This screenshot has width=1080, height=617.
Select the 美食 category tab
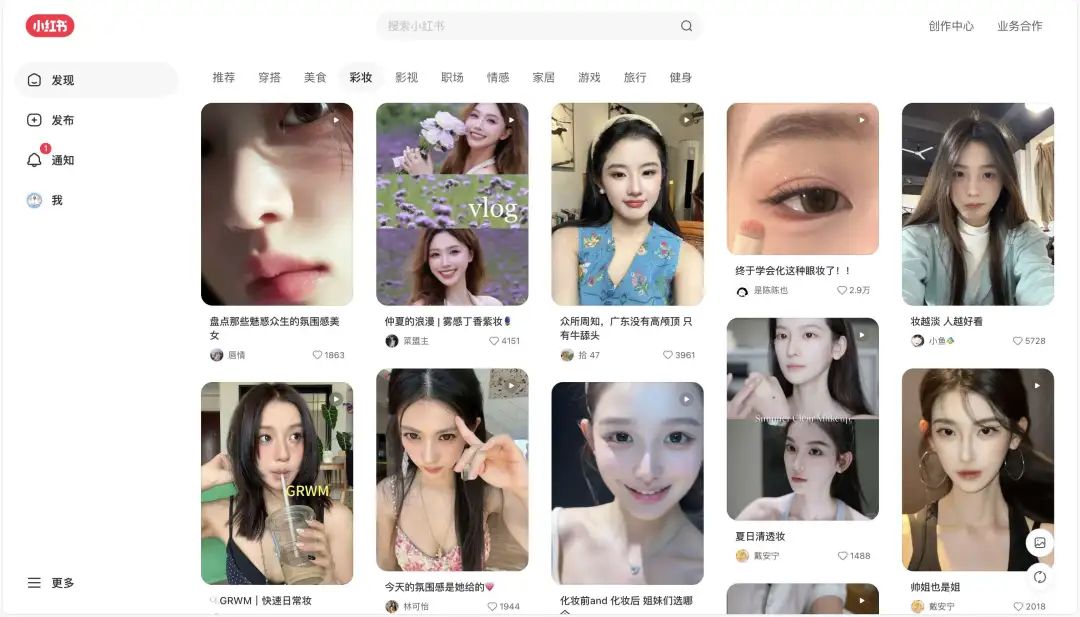[x=315, y=77]
